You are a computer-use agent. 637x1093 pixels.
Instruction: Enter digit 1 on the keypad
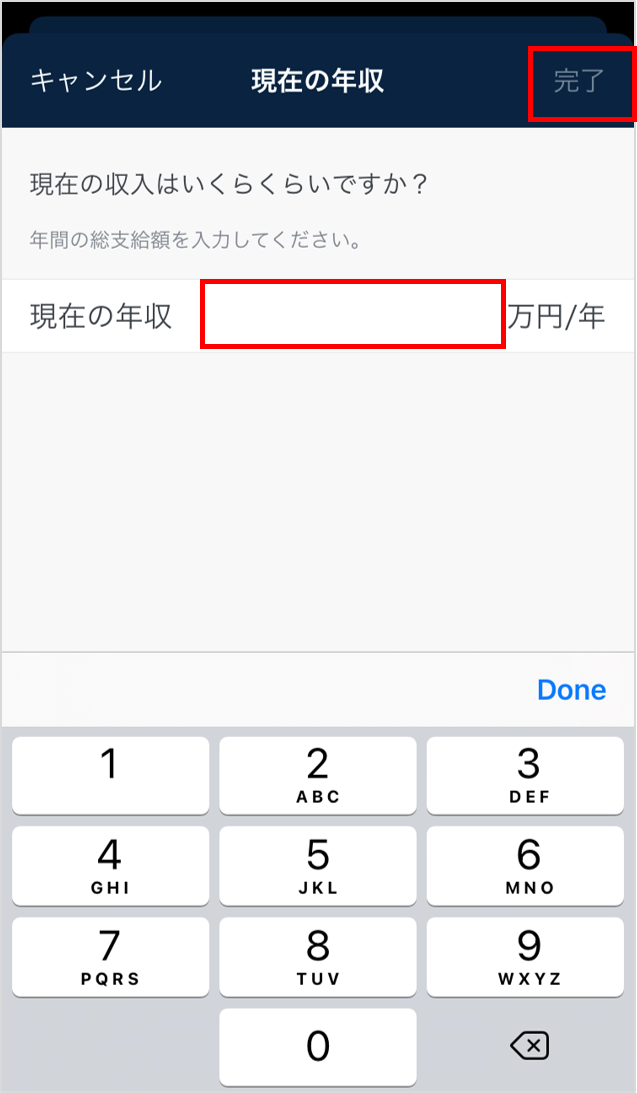click(x=110, y=775)
